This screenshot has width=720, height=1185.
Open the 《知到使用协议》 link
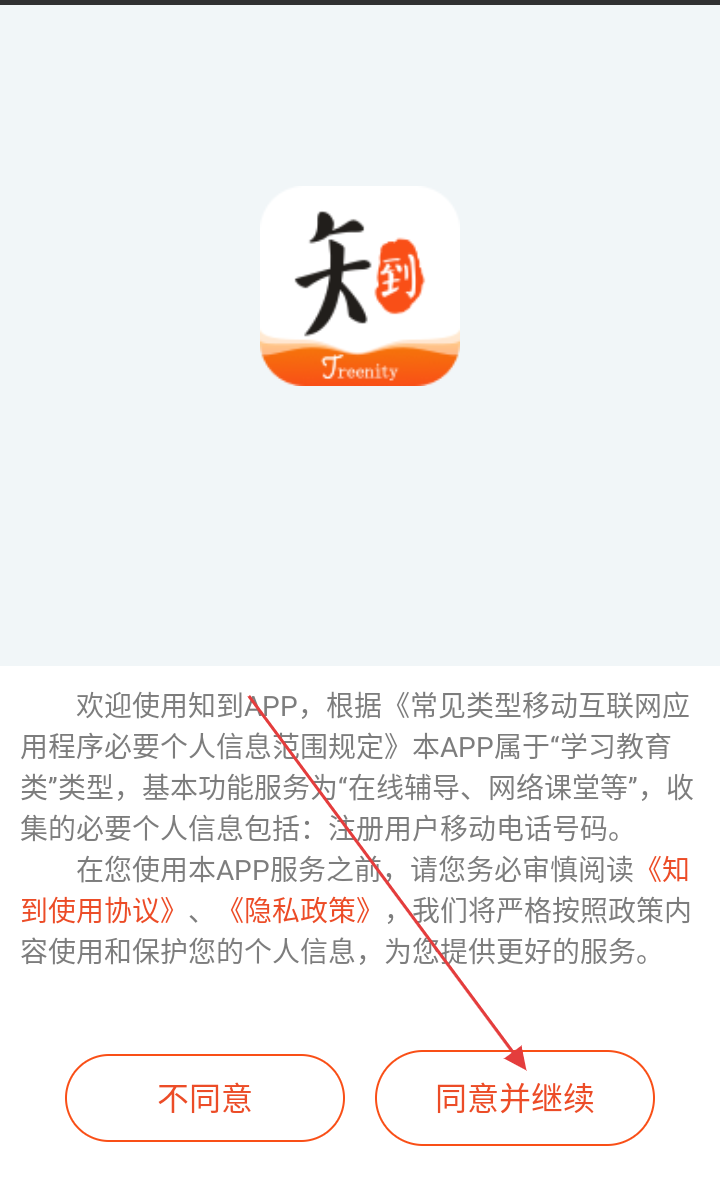click(x=100, y=910)
